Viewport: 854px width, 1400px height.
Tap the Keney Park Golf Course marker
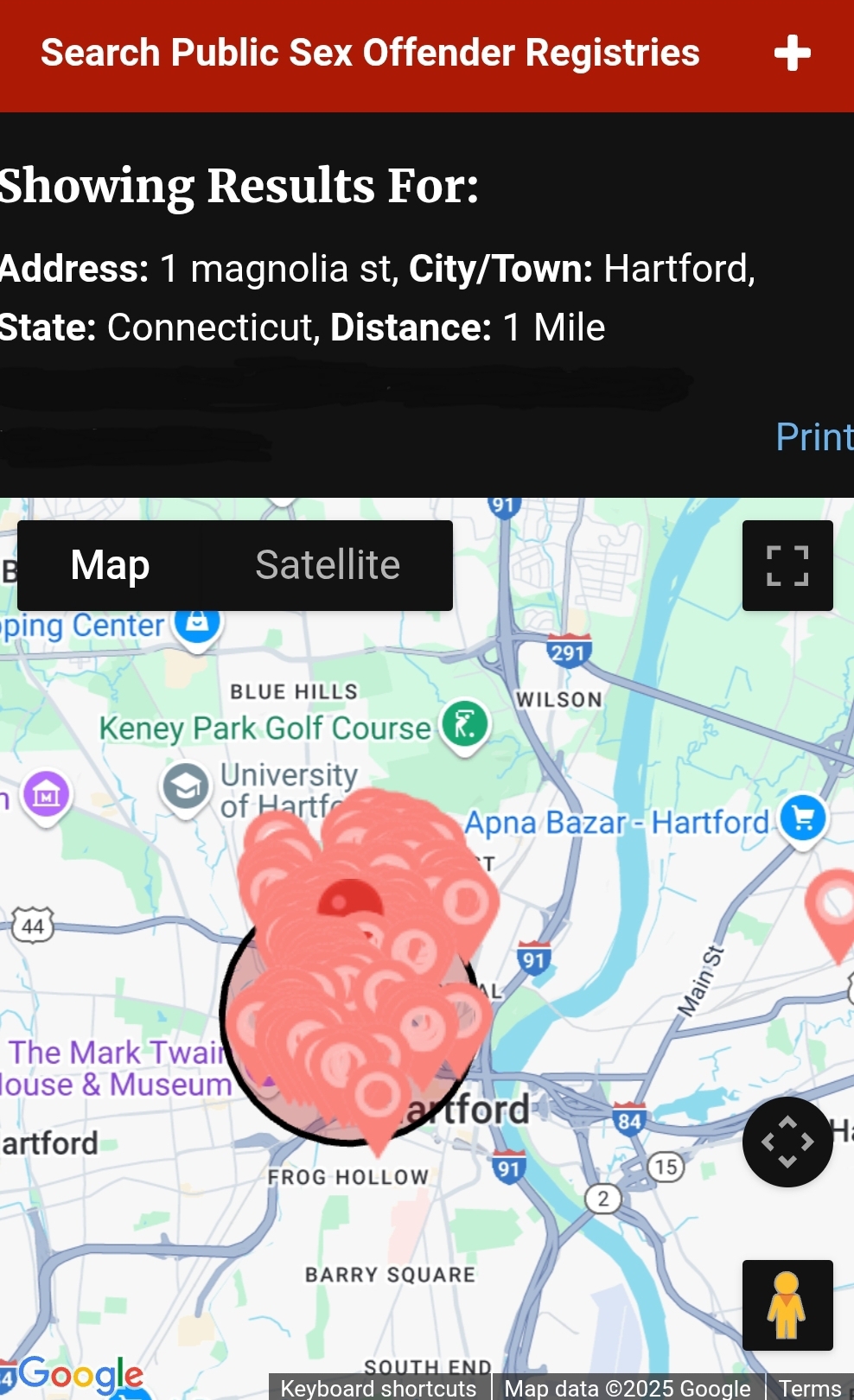pos(465,725)
